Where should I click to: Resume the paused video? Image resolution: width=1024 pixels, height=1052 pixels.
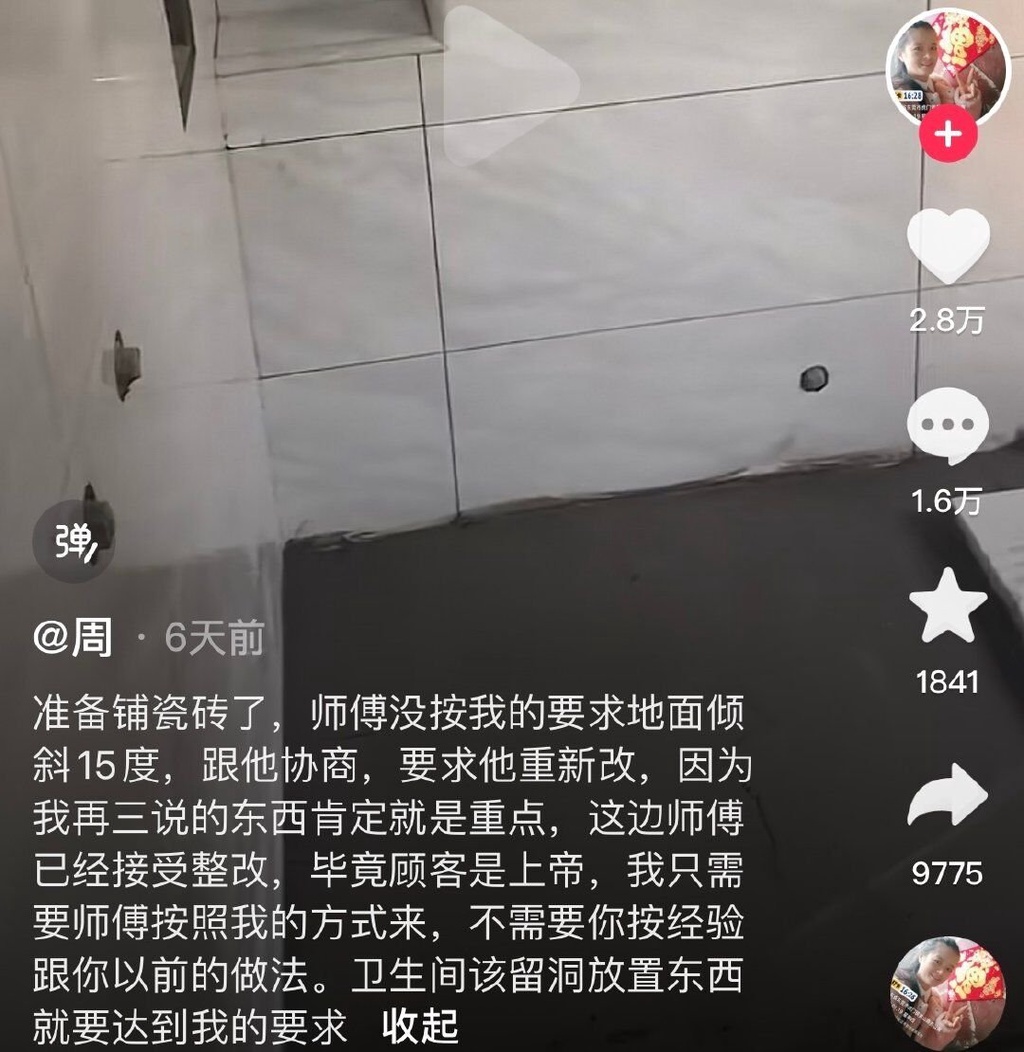click(x=511, y=85)
